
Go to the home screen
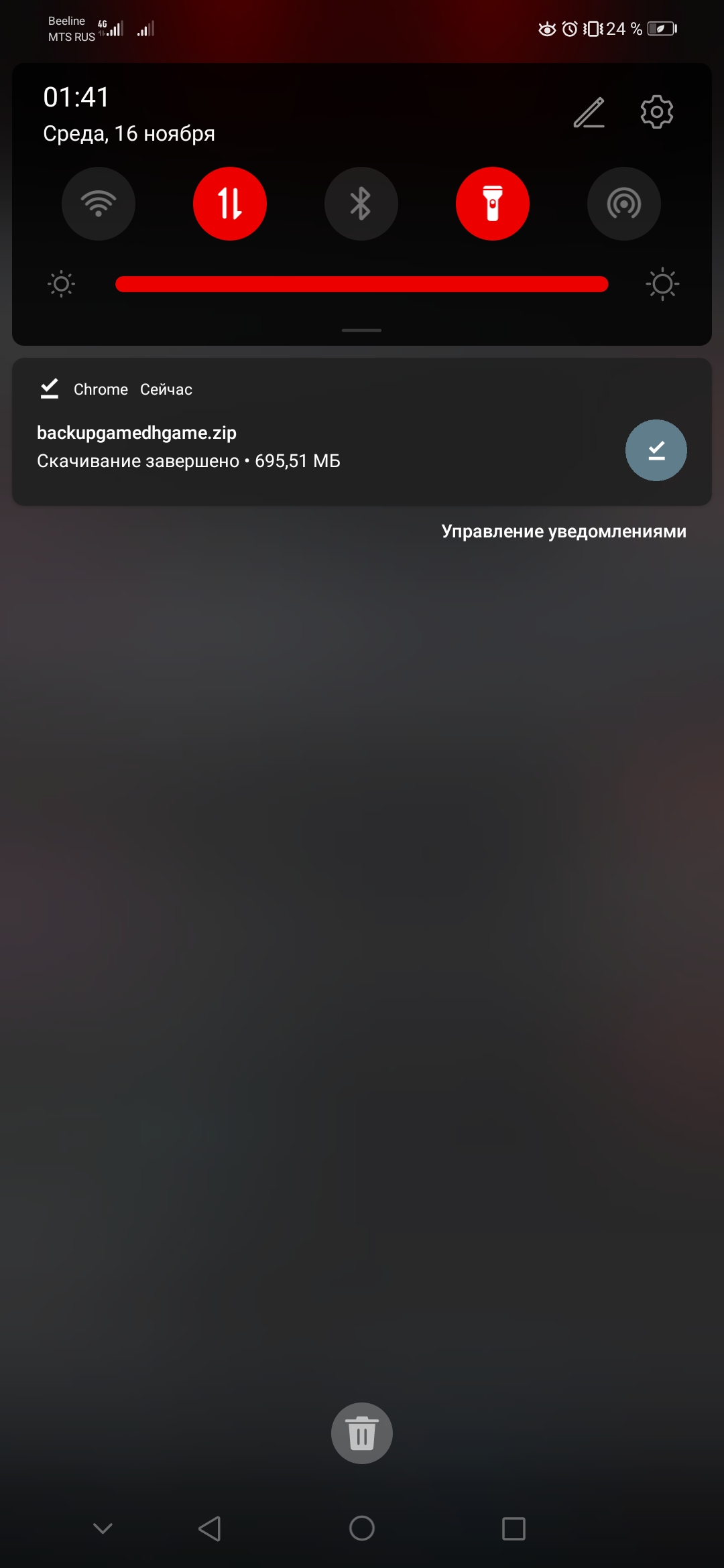(362, 1528)
